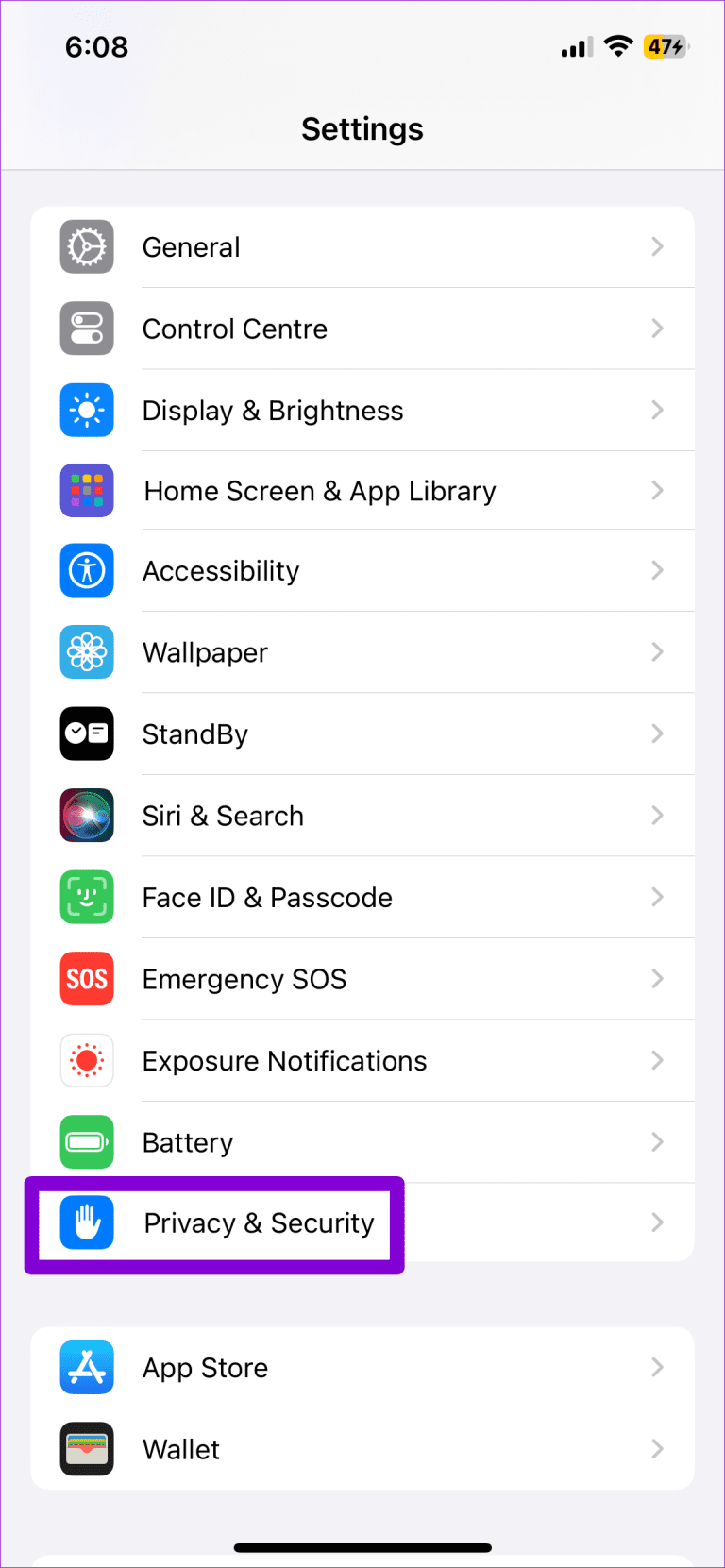Select the Accessibility figure icon
Viewport: 725px width, 1568px height.
(x=87, y=570)
